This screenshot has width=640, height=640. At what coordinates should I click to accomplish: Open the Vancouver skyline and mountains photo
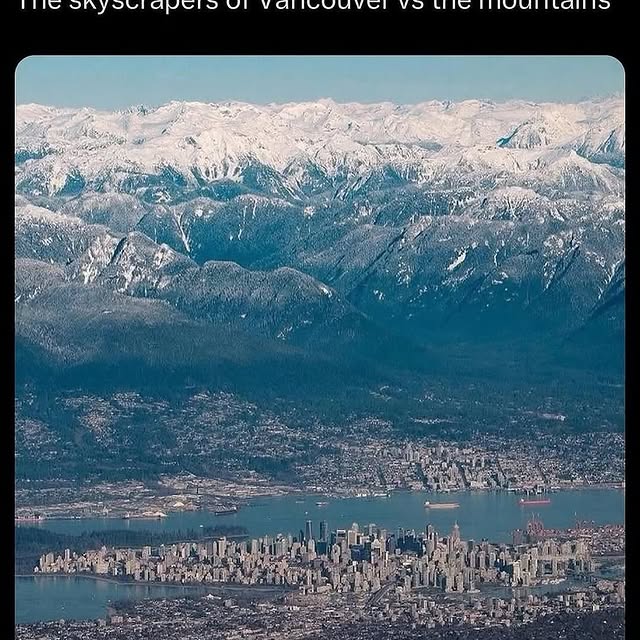coord(320,345)
